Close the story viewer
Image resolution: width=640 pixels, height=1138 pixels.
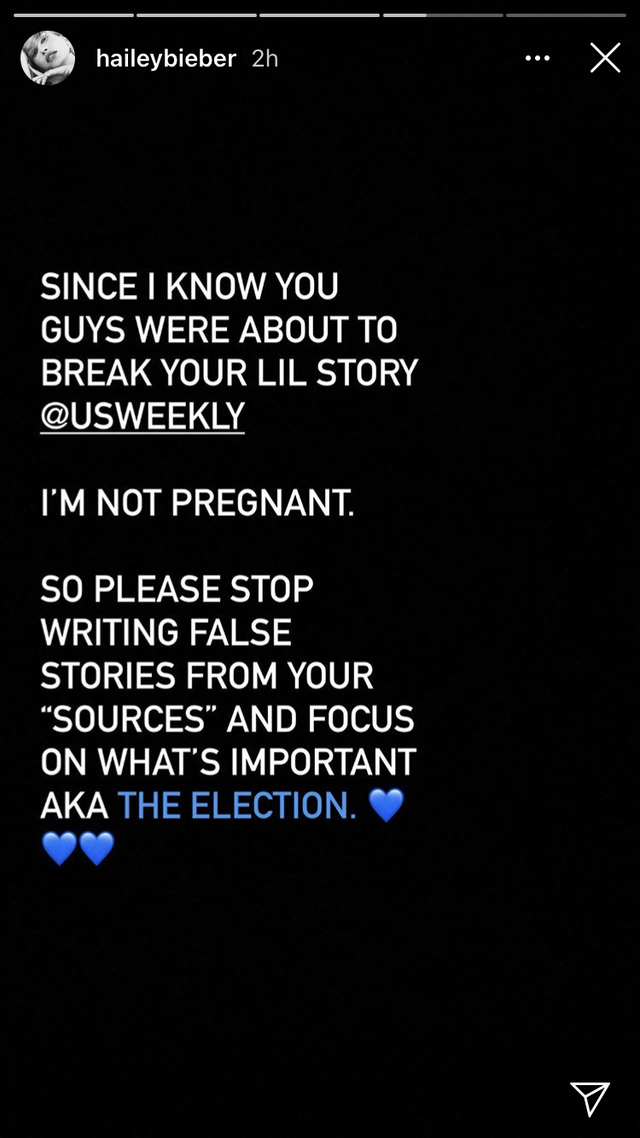[x=604, y=58]
